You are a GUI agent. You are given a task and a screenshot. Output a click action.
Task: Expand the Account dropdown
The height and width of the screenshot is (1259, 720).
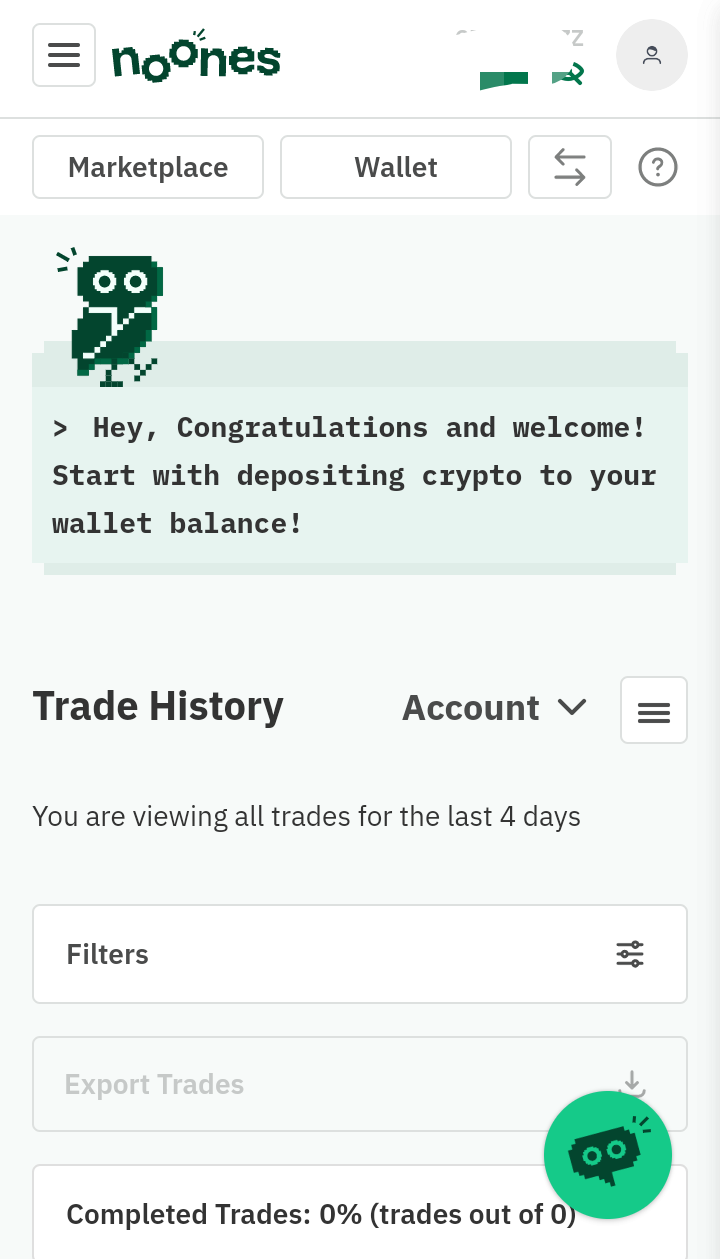(494, 708)
